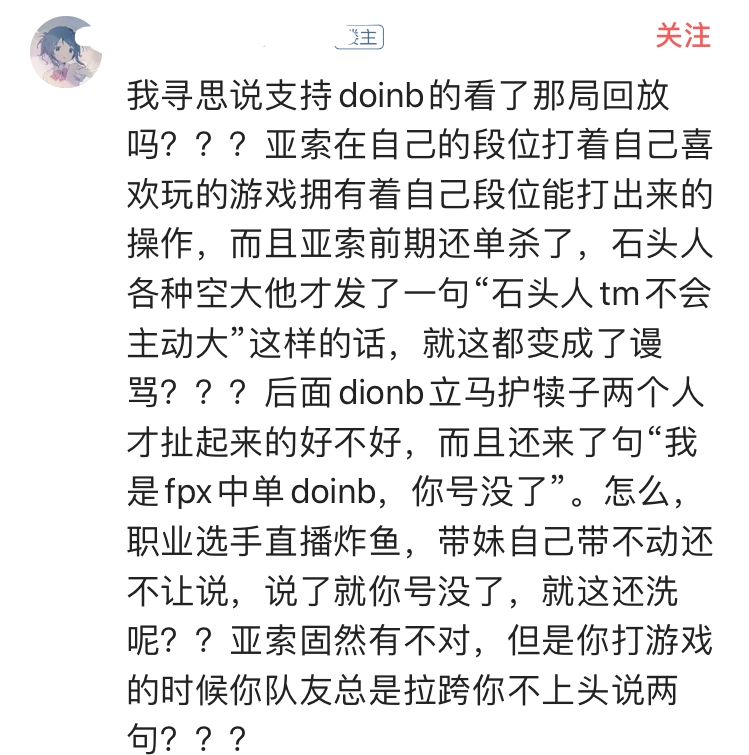Follow this user via 关注
The width and height of the screenshot is (749, 755).
click(x=683, y=35)
